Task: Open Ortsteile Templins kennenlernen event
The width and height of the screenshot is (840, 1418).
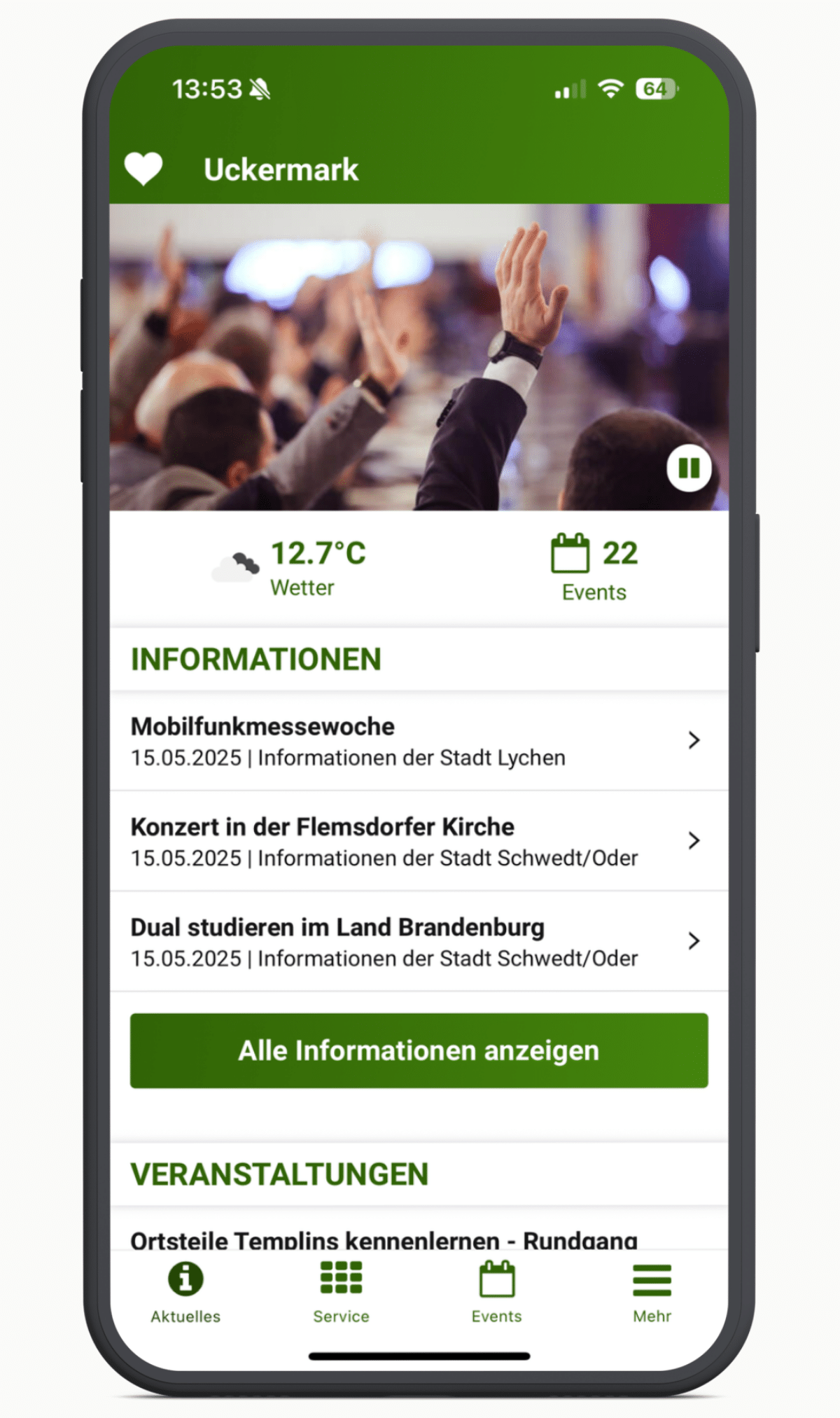Action: [384, 1238]
